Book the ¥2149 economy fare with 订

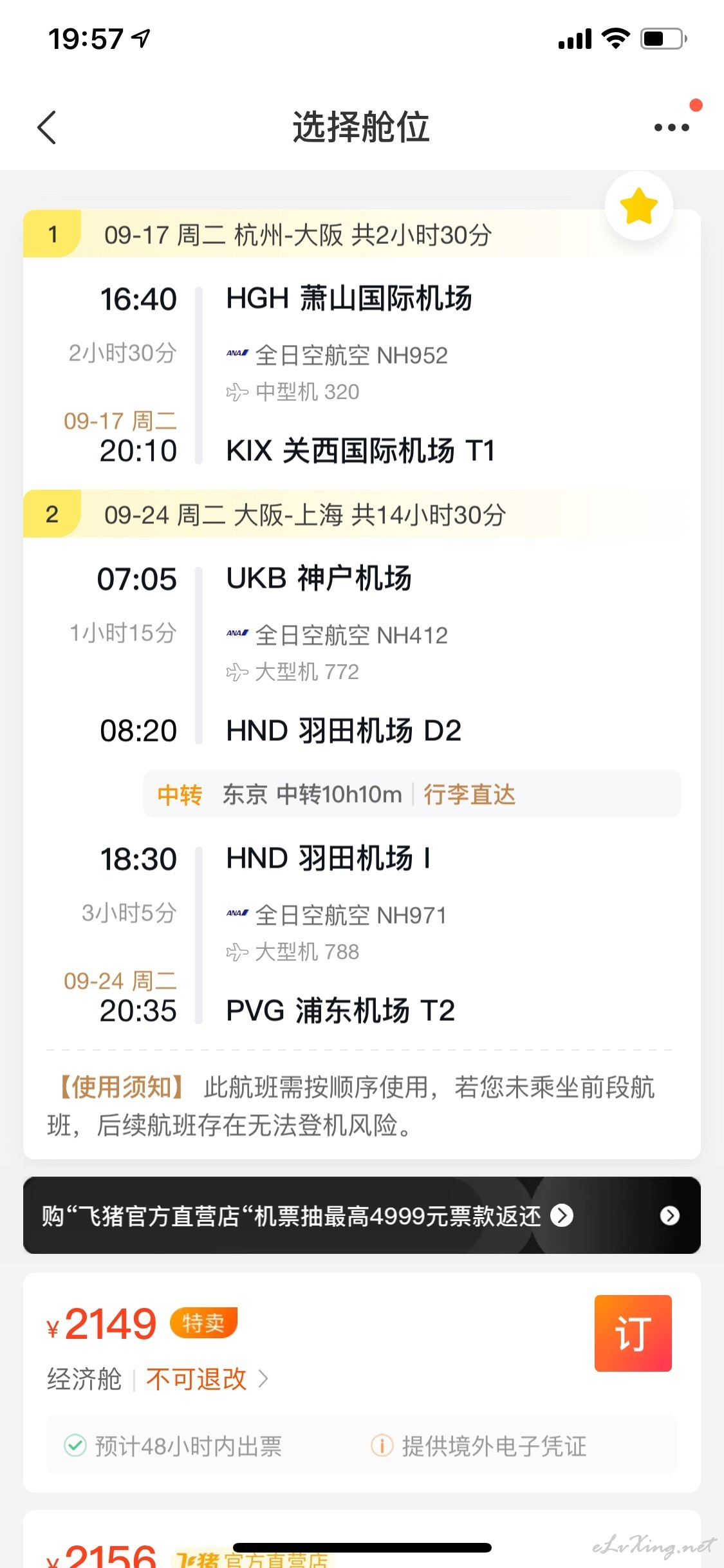tap(633, 1333)
